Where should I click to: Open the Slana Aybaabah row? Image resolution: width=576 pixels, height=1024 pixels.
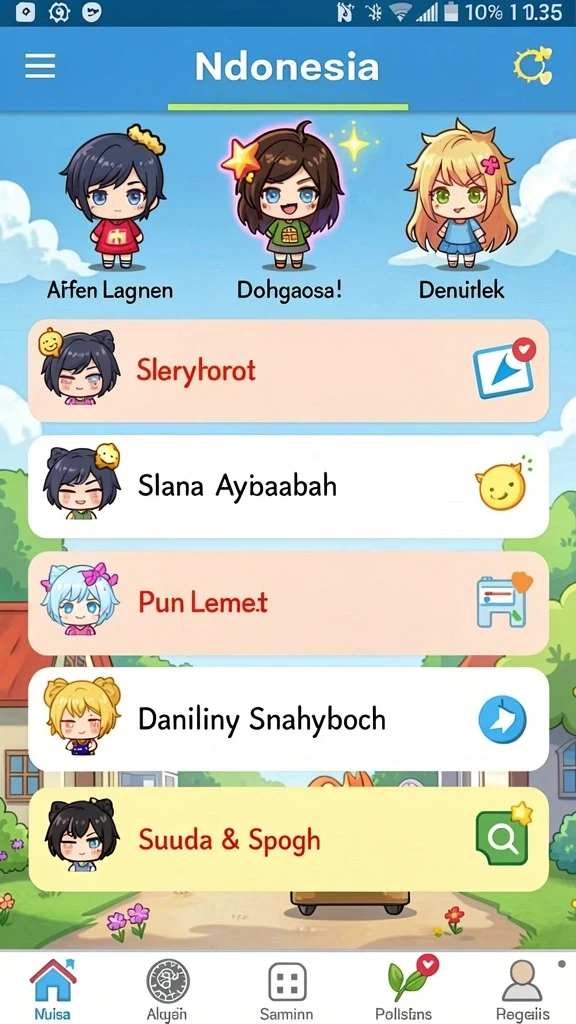[288, 487]
